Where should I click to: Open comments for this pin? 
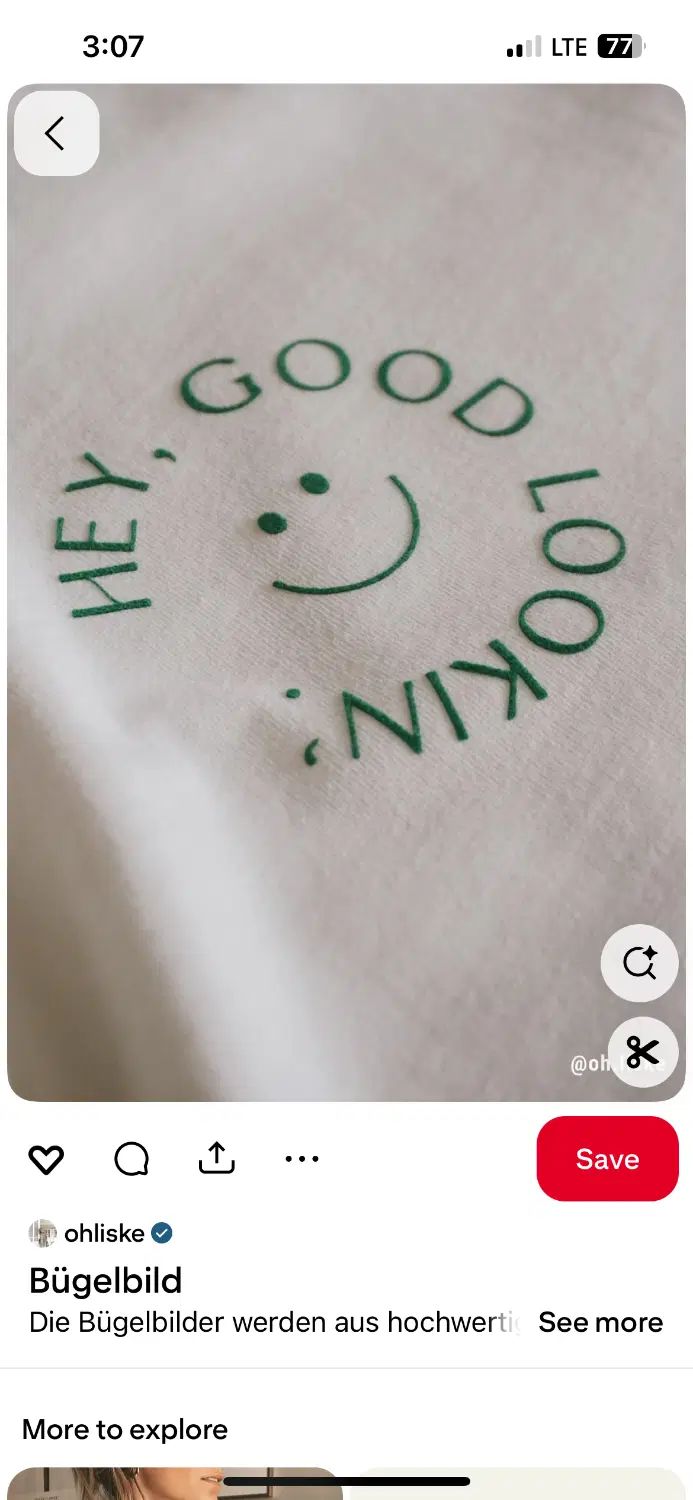(x=131, y=1159)
